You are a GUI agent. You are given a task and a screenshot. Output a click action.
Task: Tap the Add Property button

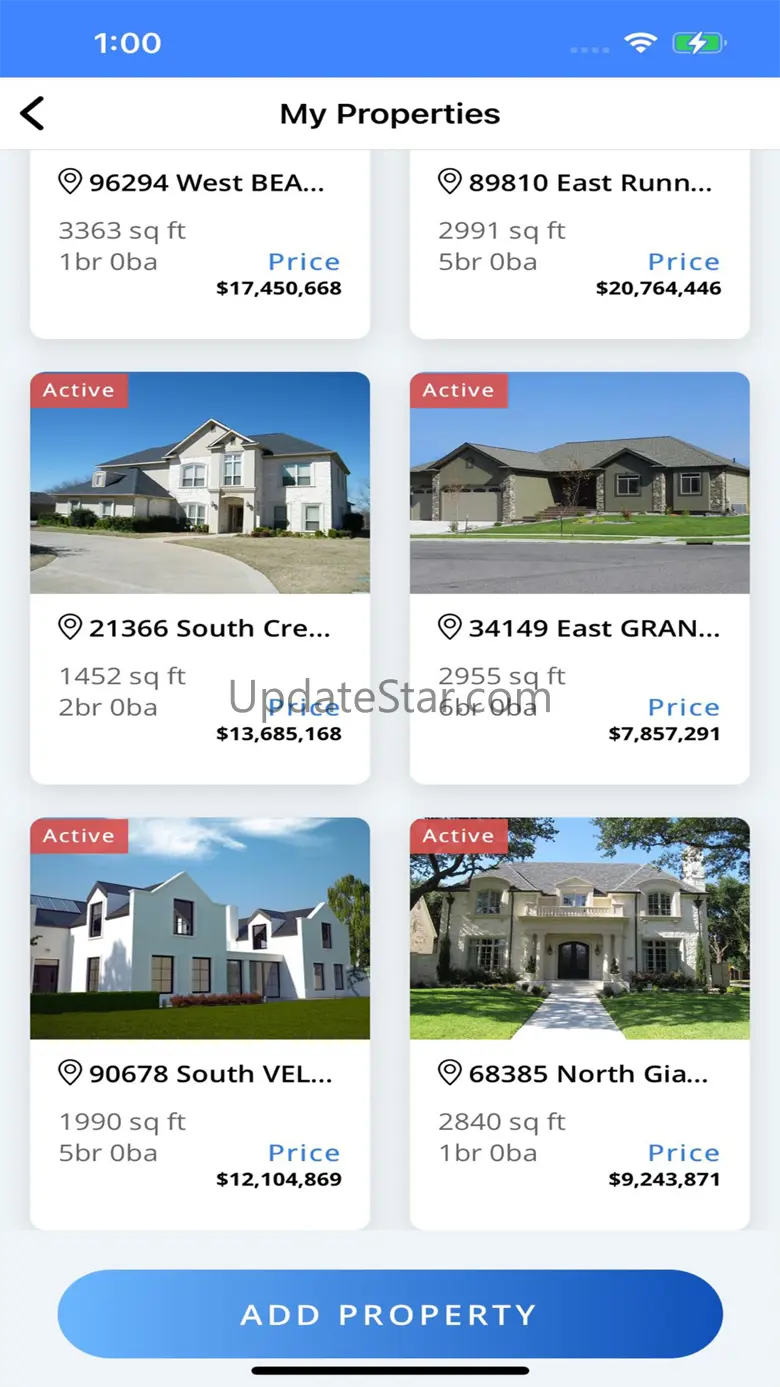(x=390, y=1314)
